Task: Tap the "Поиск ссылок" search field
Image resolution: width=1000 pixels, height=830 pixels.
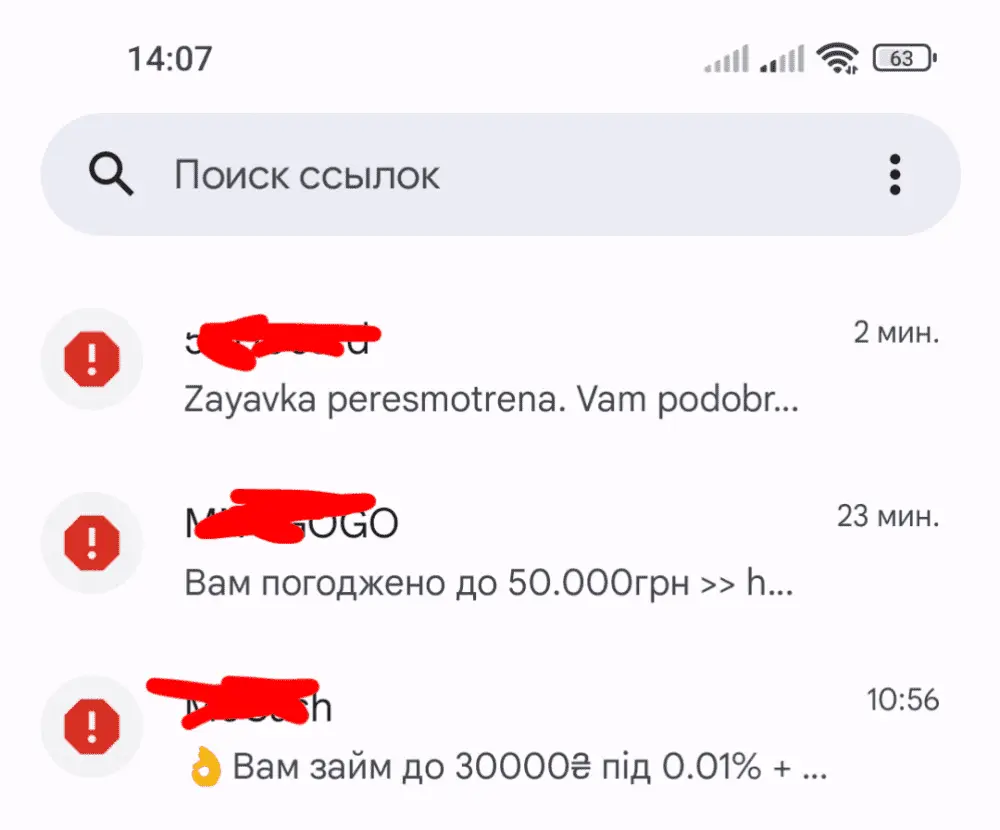Action: [x=450, y=176]
